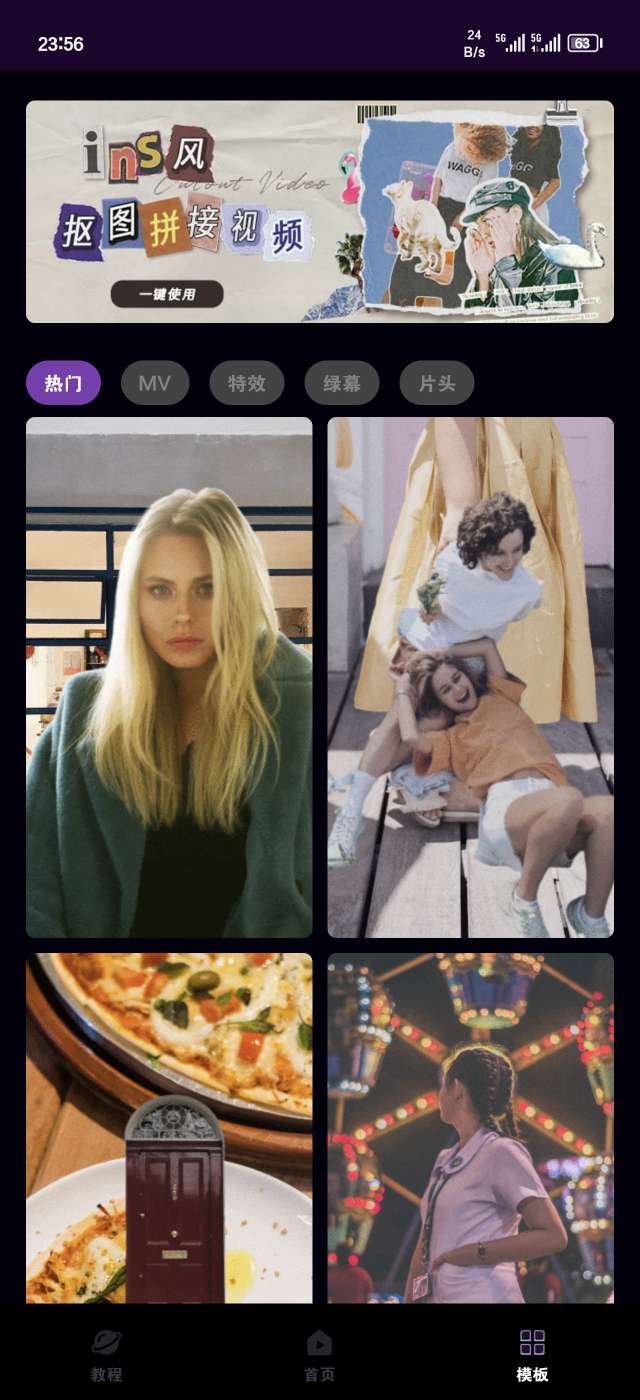Select the 热门 category chip
Screen dimensions: 640x1400
[63, 383]
